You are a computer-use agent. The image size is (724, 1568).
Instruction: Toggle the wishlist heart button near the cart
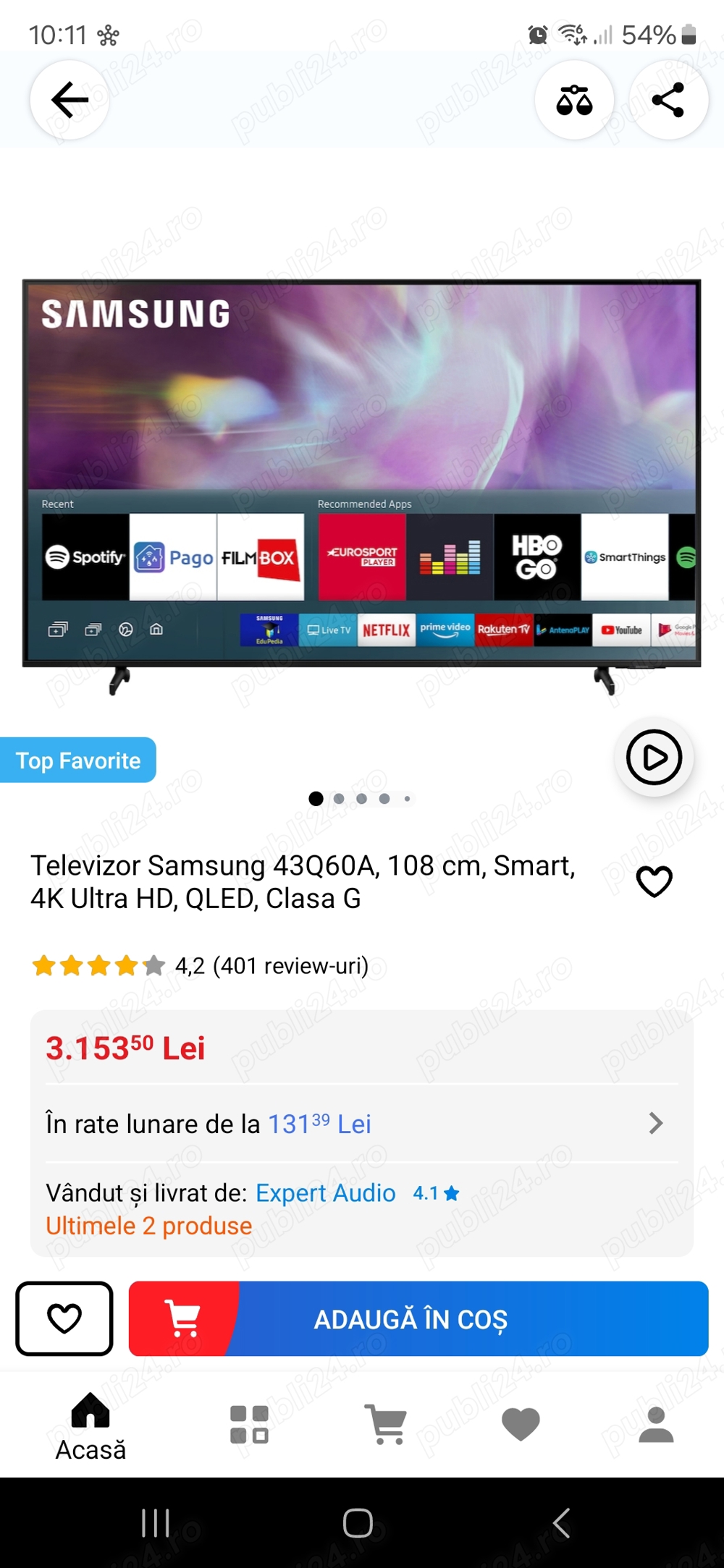click(x=64, y=1318)
